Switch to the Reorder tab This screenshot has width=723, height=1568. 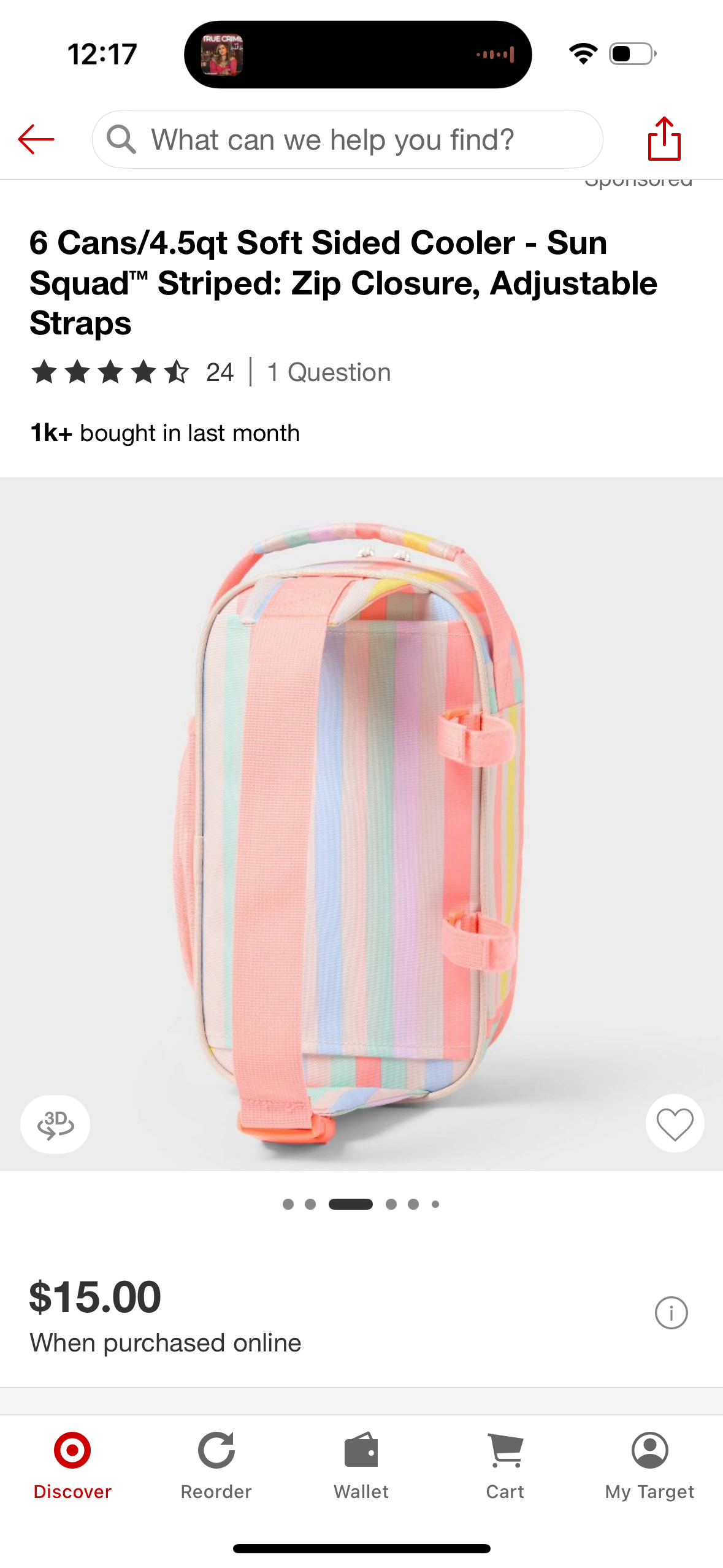[216, 1466]
